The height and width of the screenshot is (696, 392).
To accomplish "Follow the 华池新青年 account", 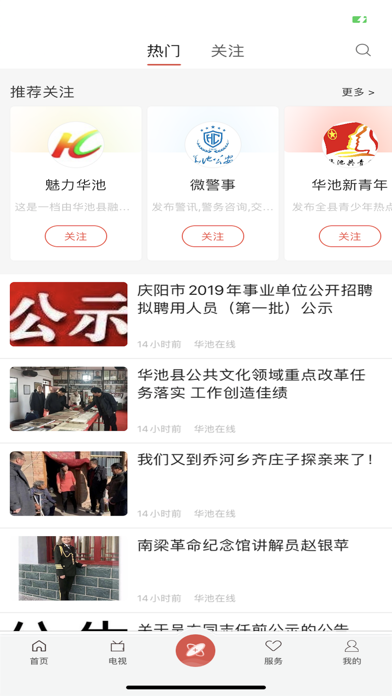I will (x=350, y=236).
